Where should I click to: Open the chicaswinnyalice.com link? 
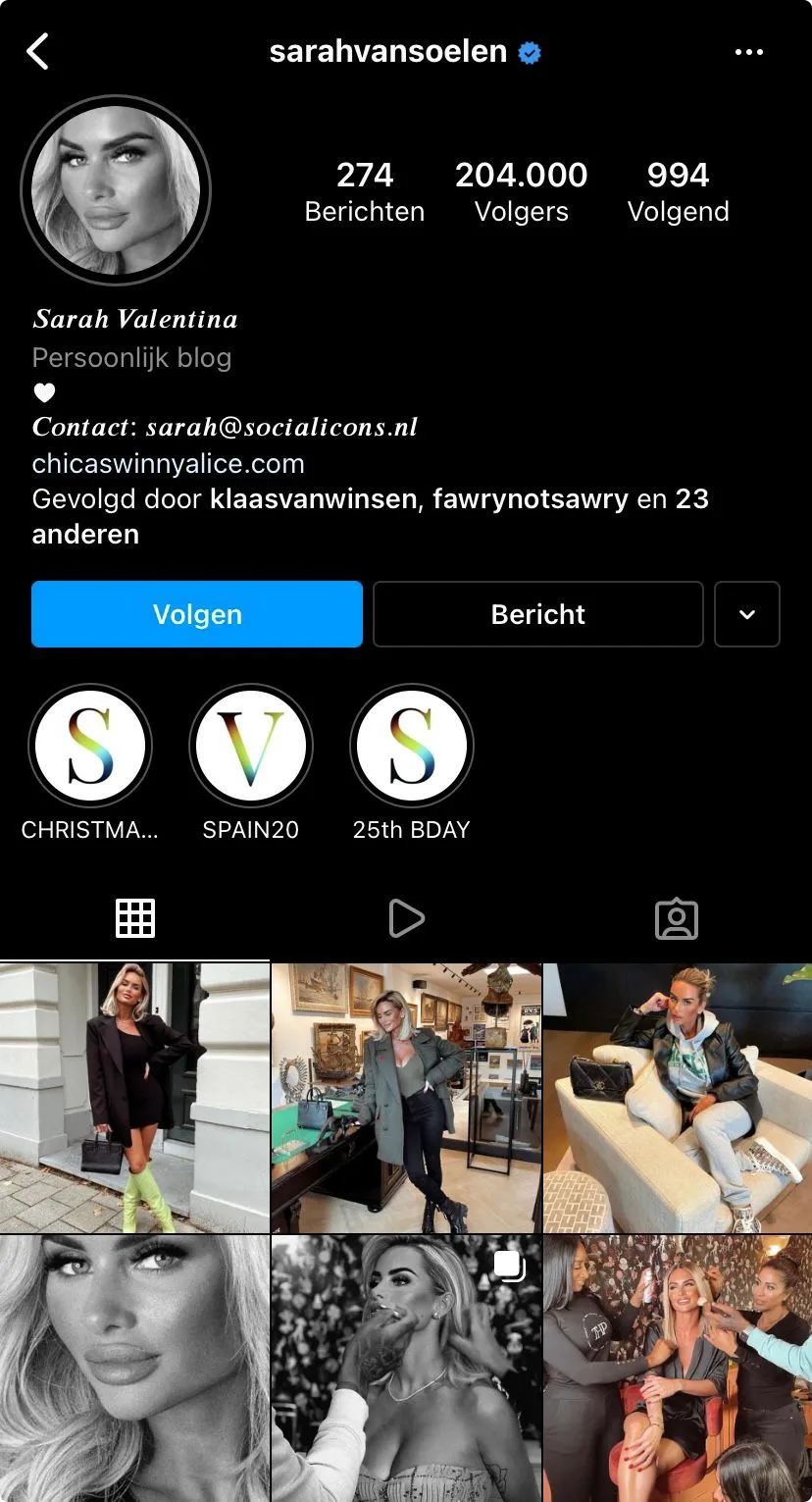tap(168, 463)
